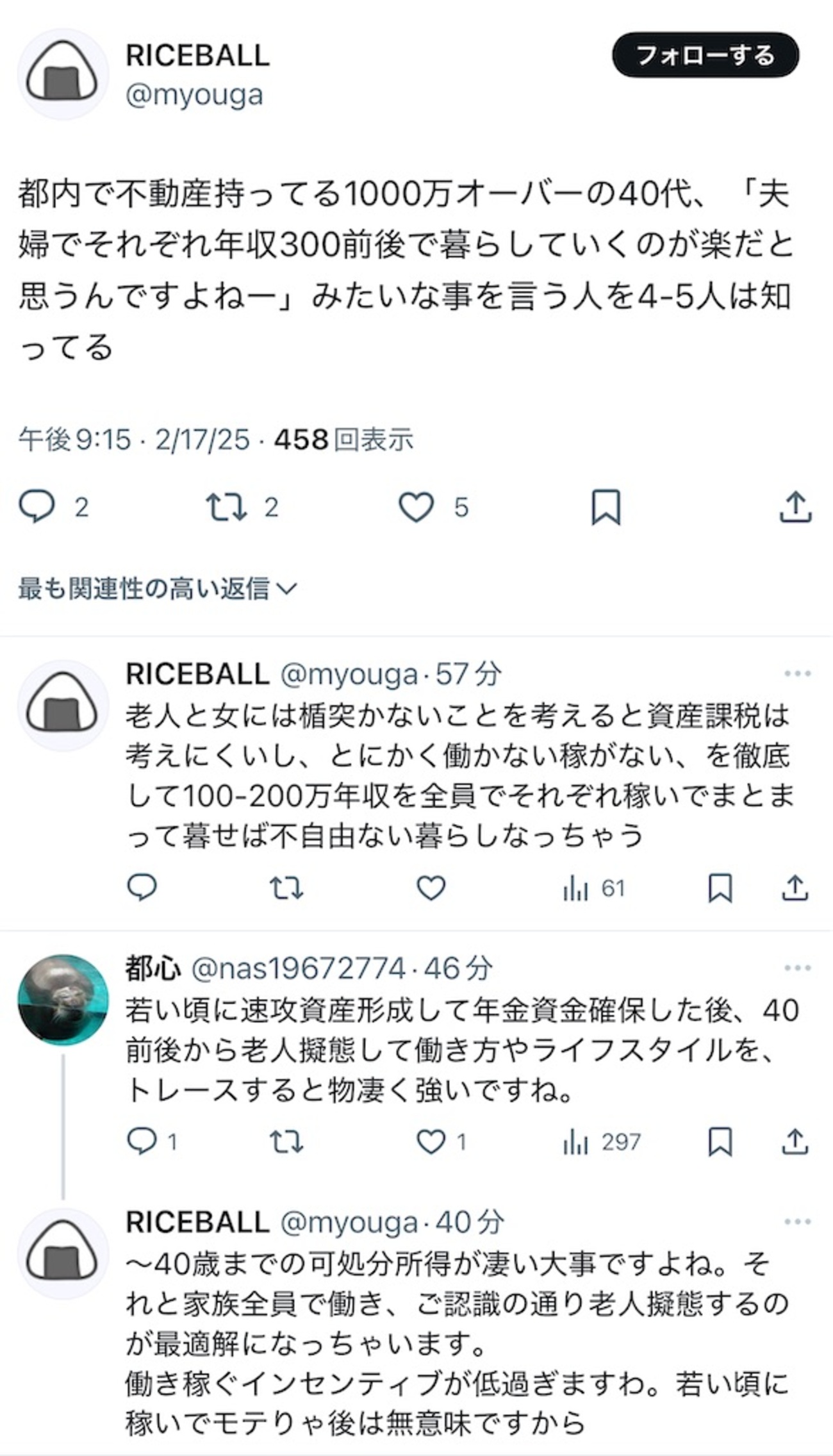
Task: Open more options on 都心's comment
Action: click(797, 968)
